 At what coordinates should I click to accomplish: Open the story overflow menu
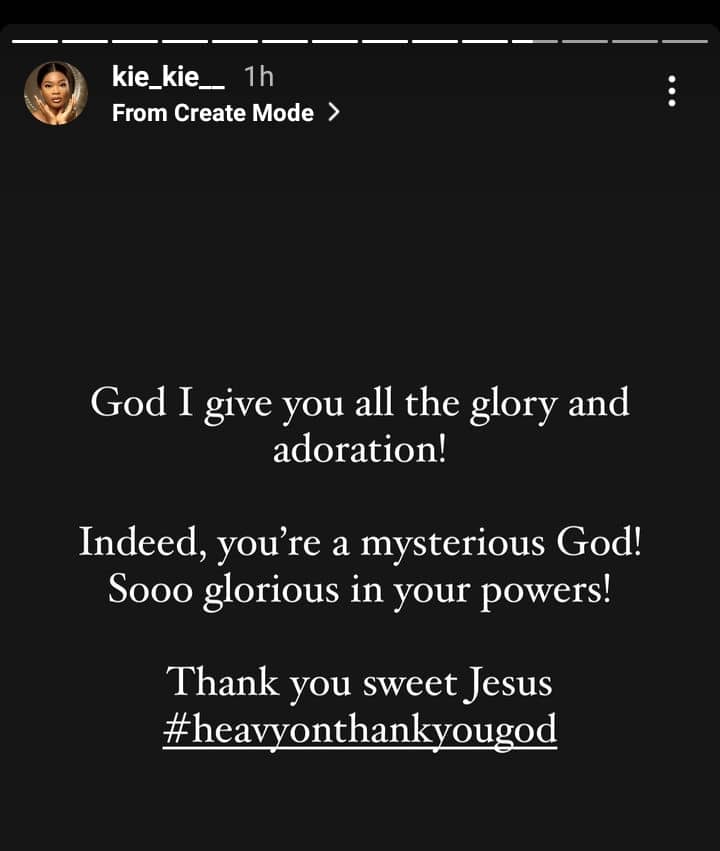coord(672,91)
